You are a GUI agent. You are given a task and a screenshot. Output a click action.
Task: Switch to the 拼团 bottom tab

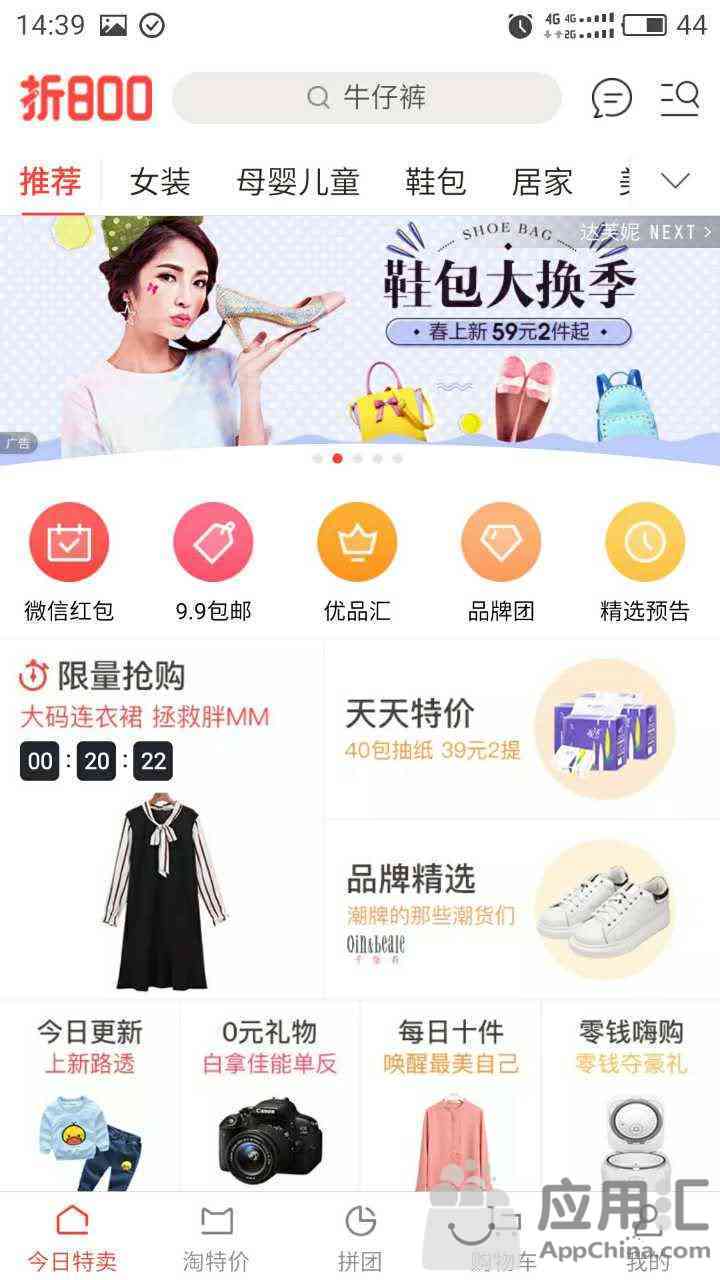point(360,1237)
